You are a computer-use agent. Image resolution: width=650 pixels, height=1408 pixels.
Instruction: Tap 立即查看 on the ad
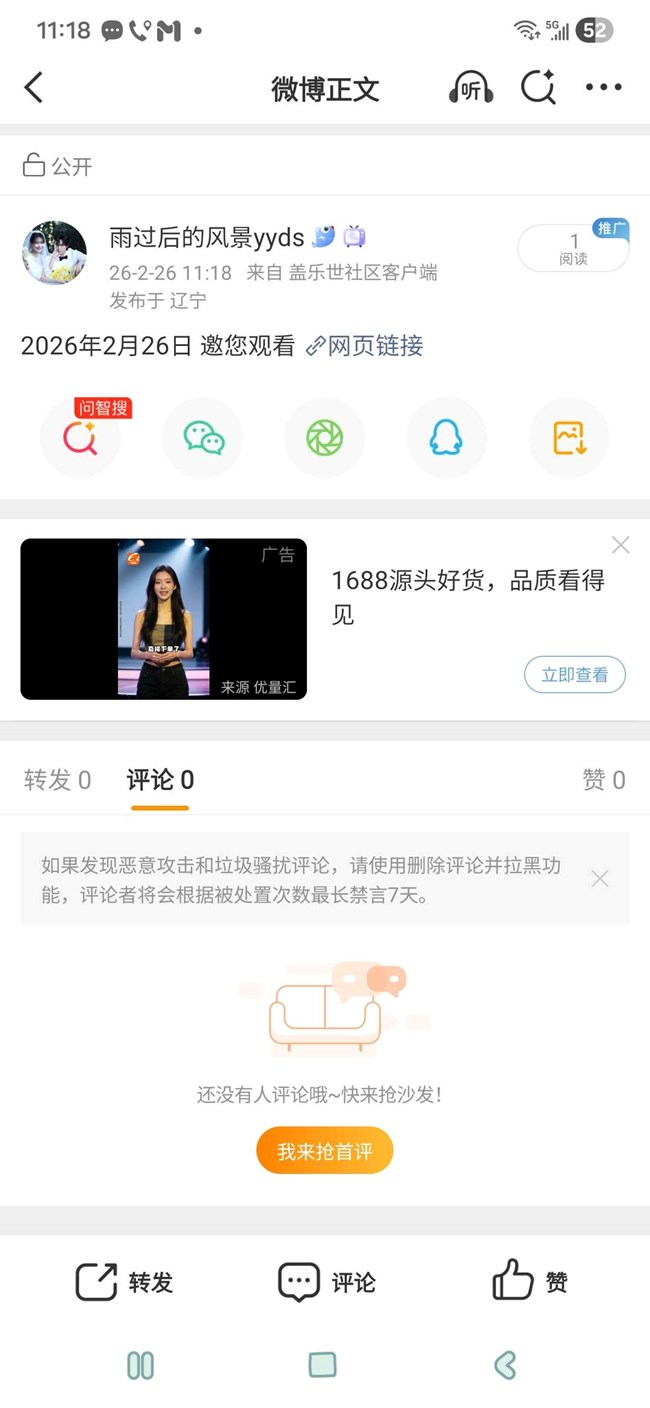574,675
